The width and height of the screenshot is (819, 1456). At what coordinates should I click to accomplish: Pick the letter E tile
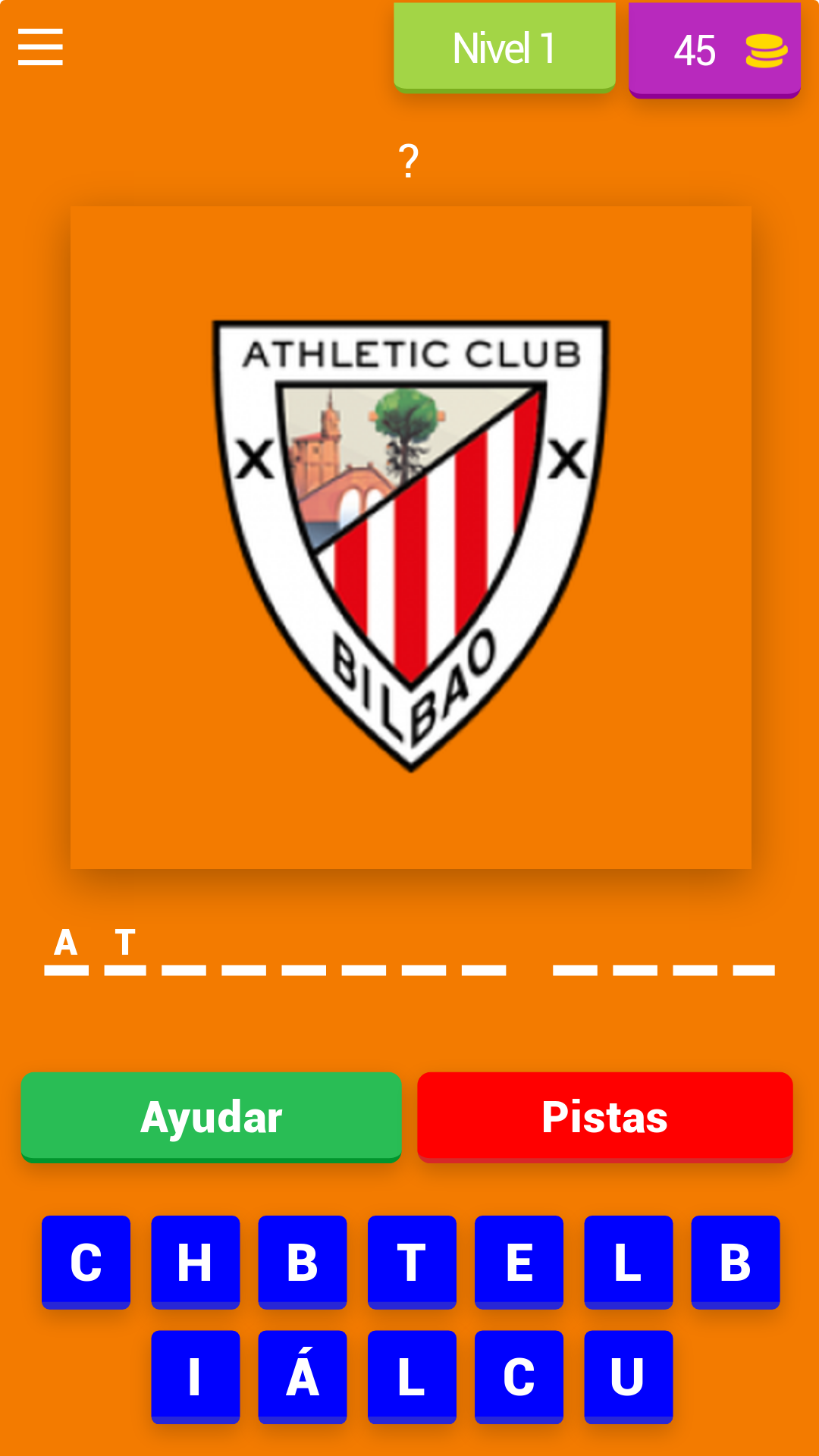(x=519, y=1262)
